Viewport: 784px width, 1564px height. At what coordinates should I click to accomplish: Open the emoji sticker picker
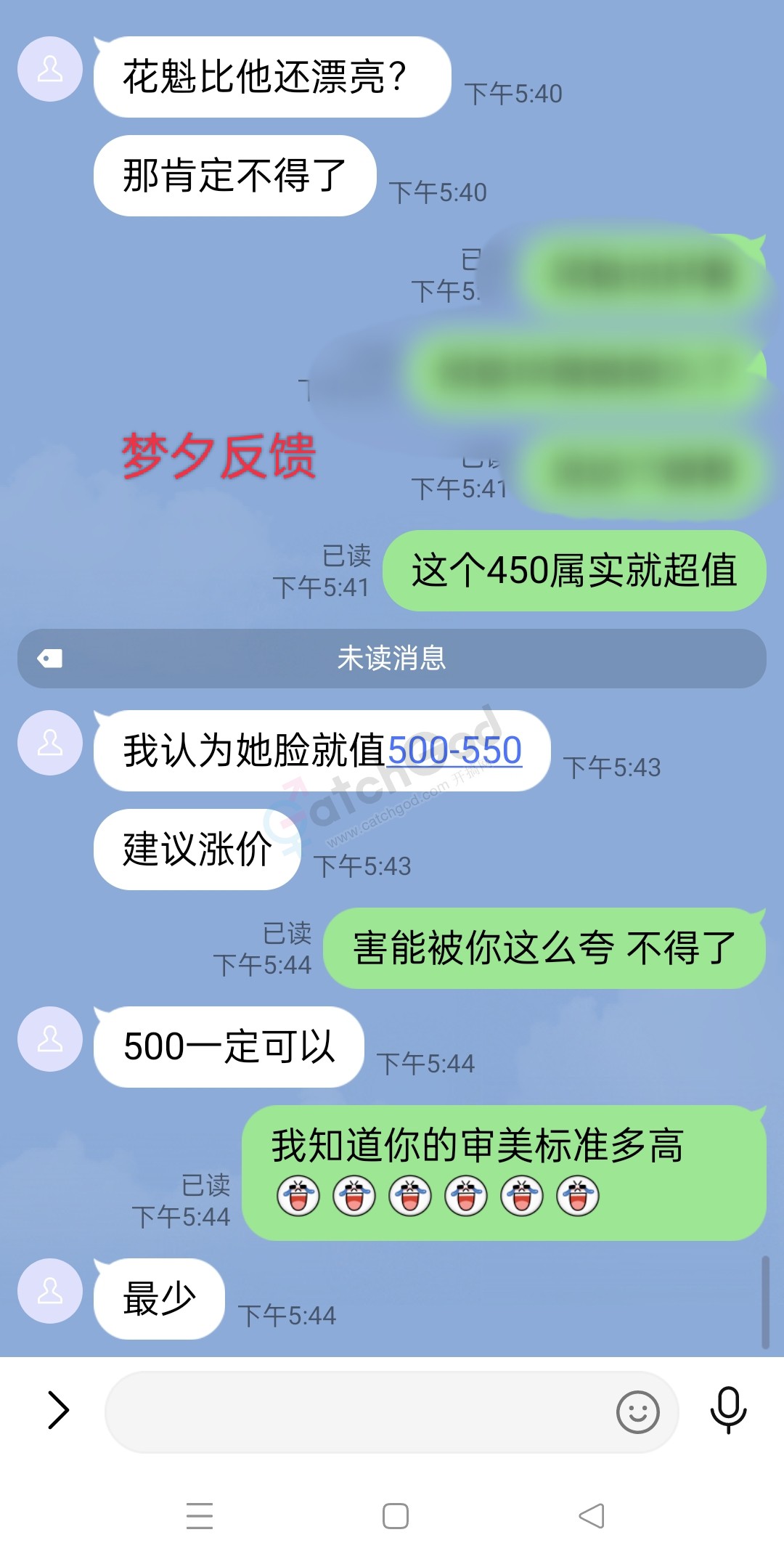(637, 1412)
